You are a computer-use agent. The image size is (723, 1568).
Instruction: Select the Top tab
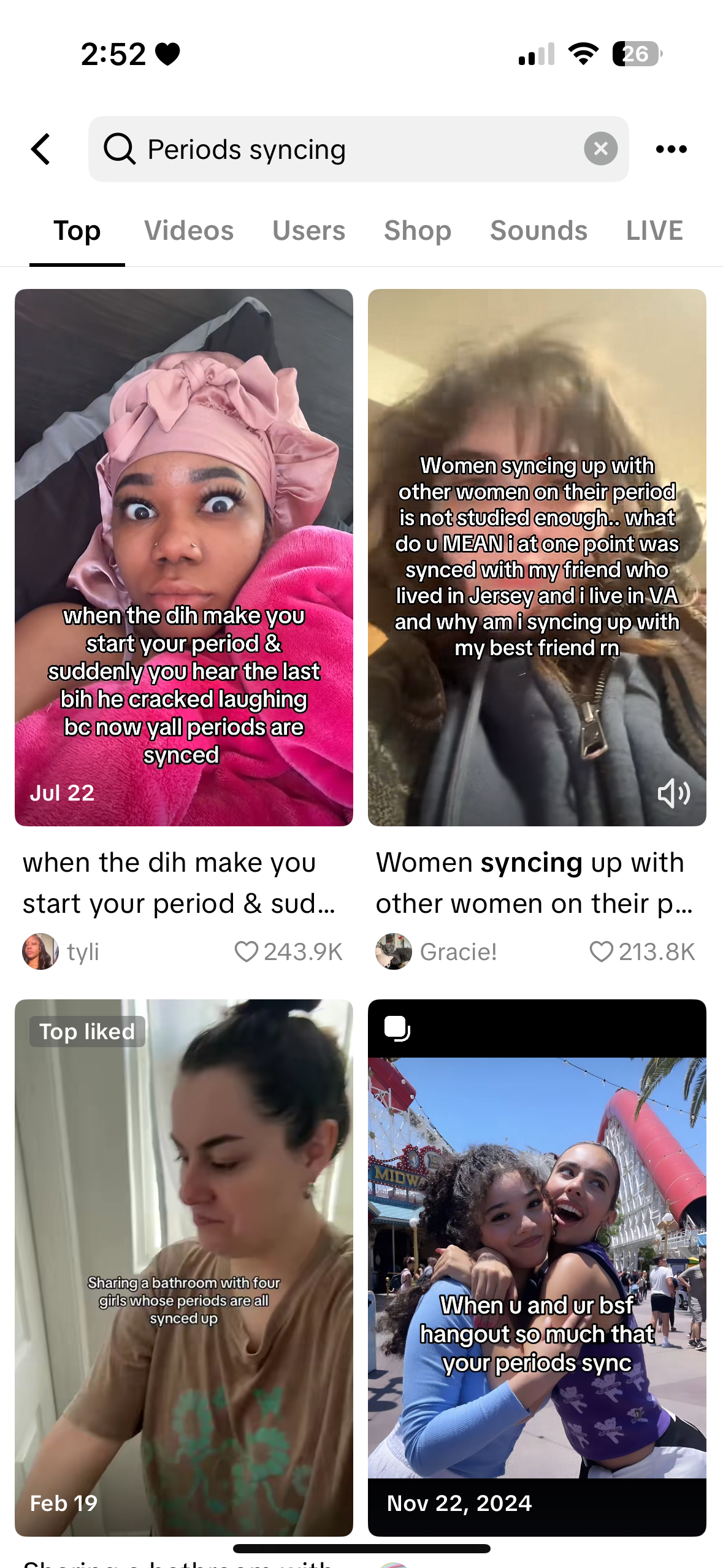(x=77, y=231)
